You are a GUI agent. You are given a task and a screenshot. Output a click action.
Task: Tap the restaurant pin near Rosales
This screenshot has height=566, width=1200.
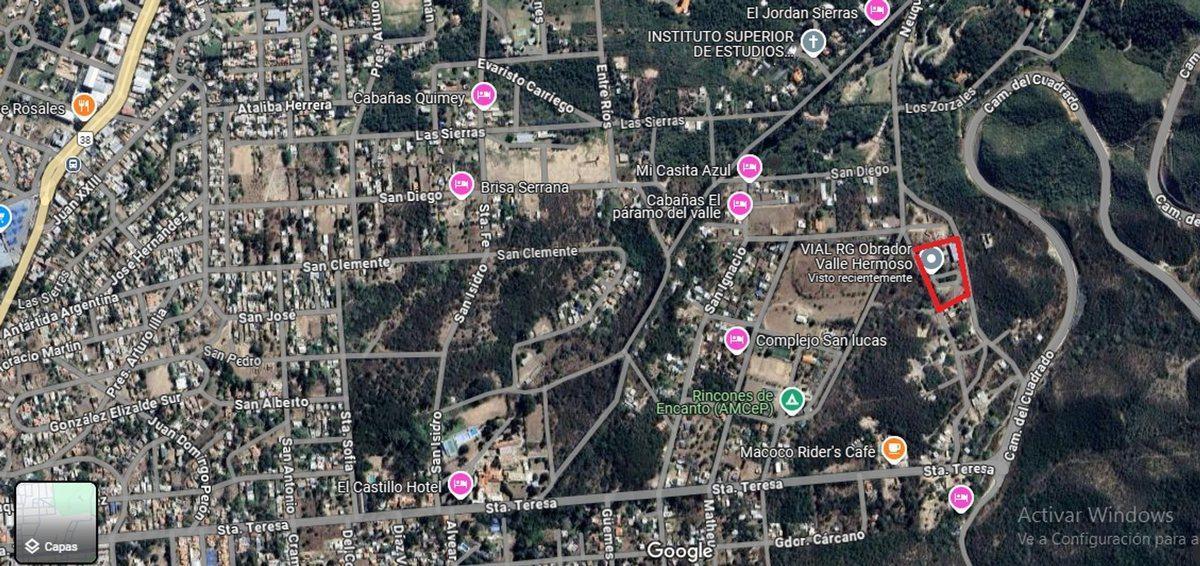pos(84,107)
